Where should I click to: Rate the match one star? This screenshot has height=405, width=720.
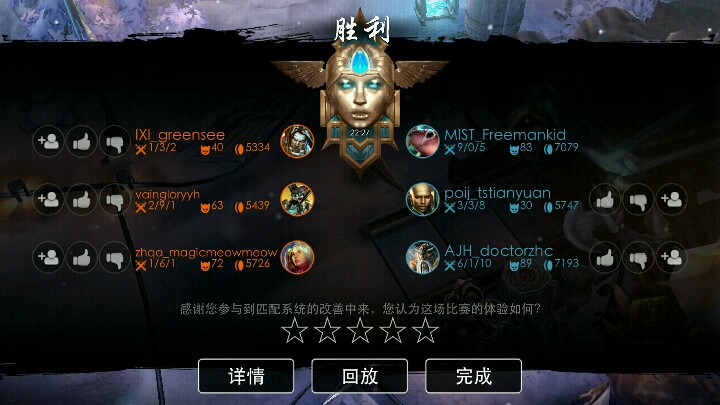[294, 331]
